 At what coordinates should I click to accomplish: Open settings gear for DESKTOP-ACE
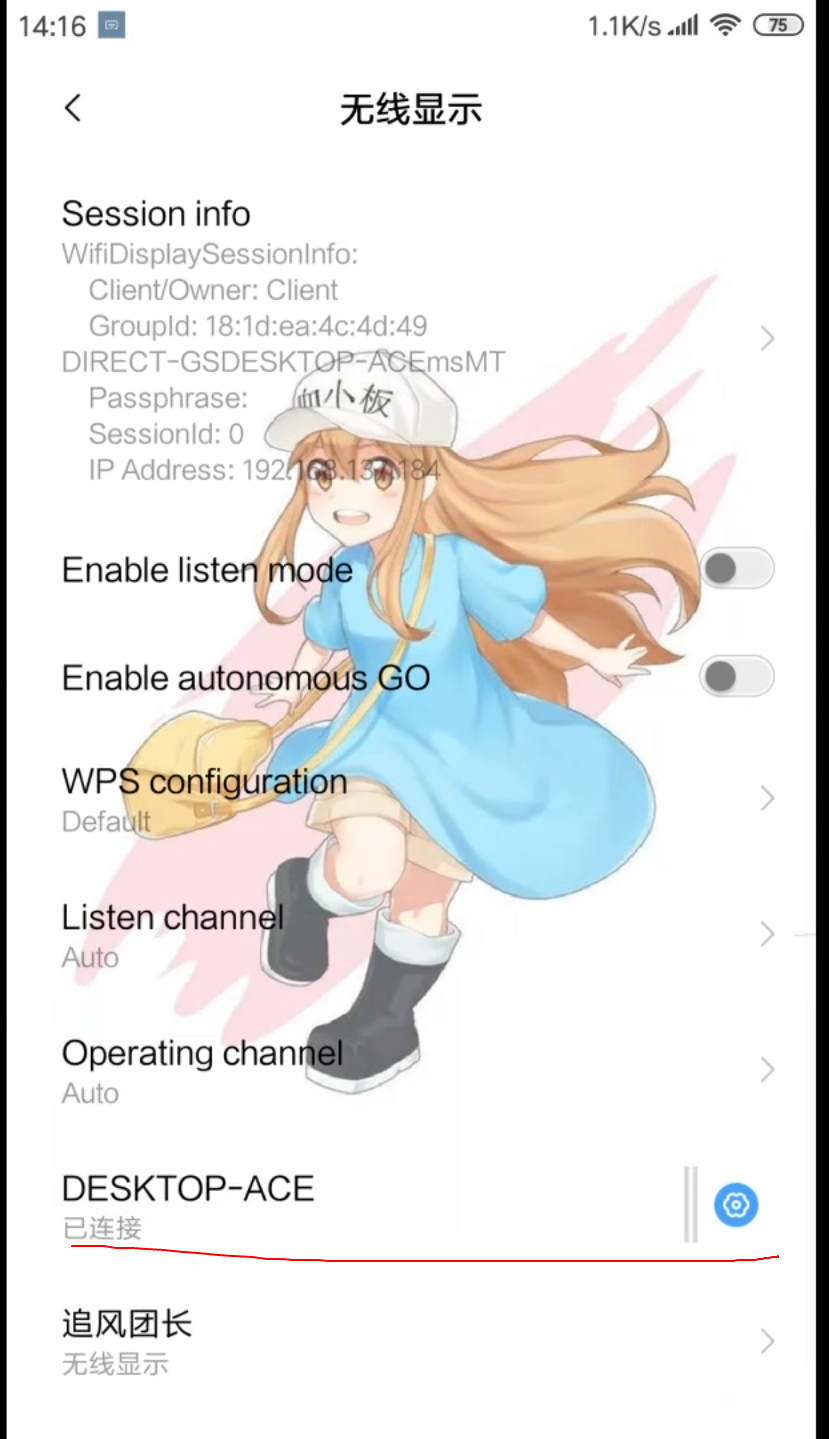click(x=736, y=1205)
